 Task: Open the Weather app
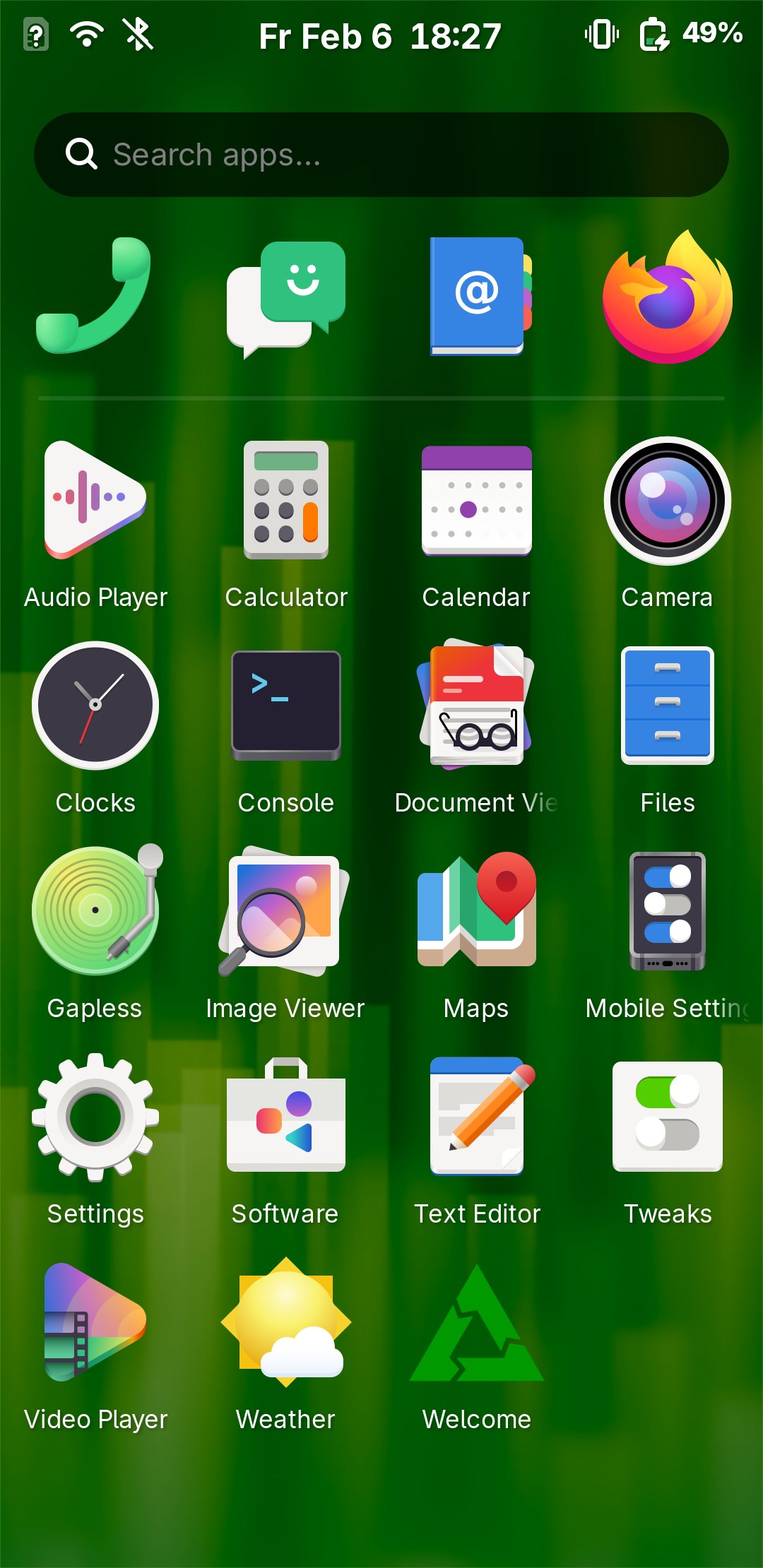[286, 1322]
